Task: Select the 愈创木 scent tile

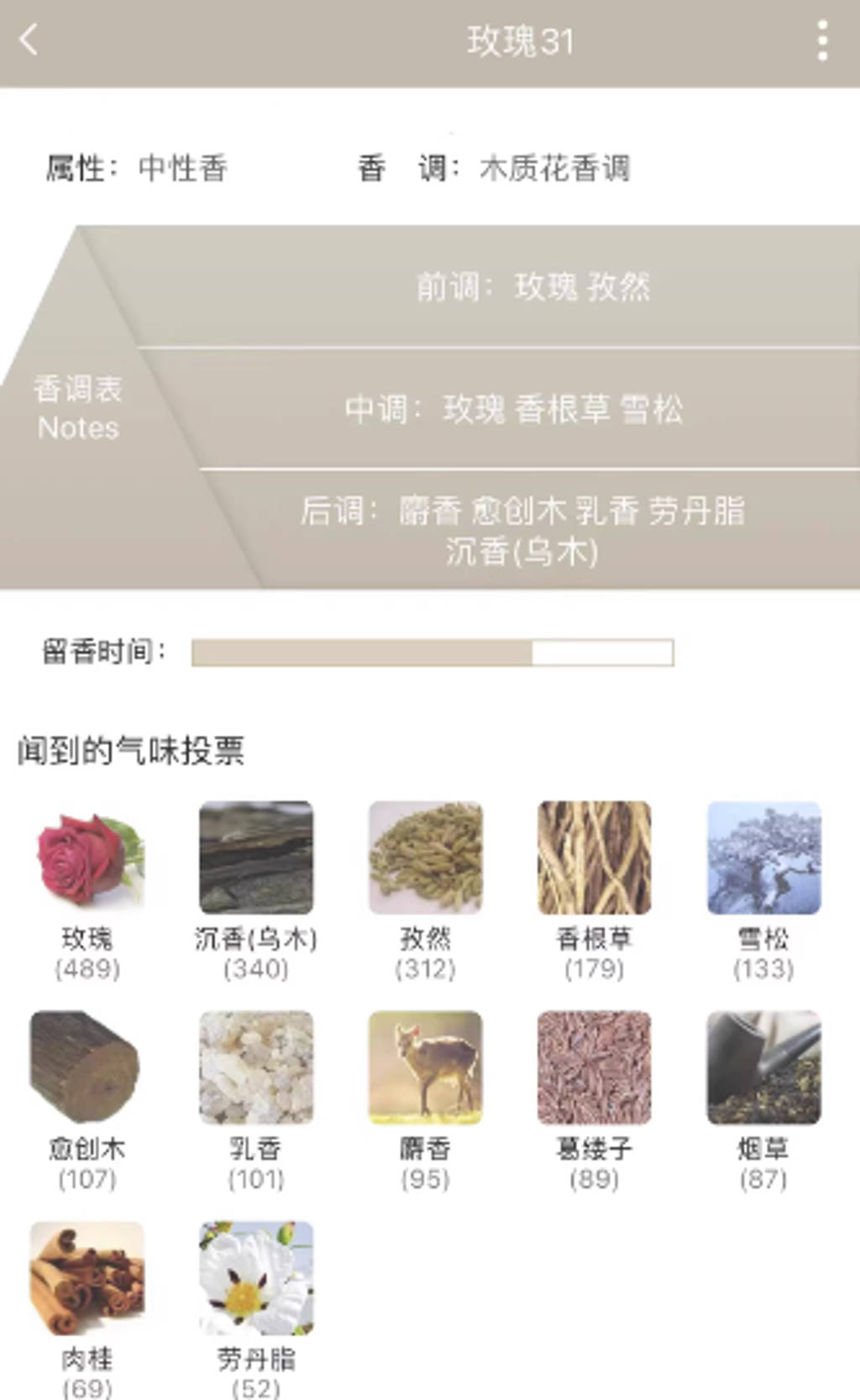Action: pos(87,1068)
